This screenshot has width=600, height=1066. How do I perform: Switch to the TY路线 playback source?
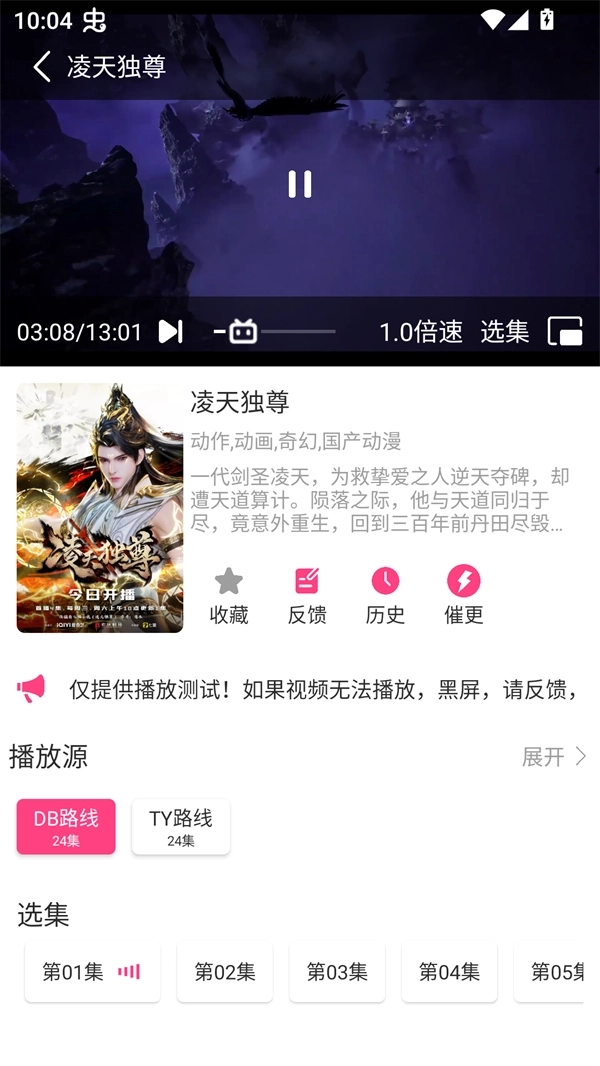181,826
